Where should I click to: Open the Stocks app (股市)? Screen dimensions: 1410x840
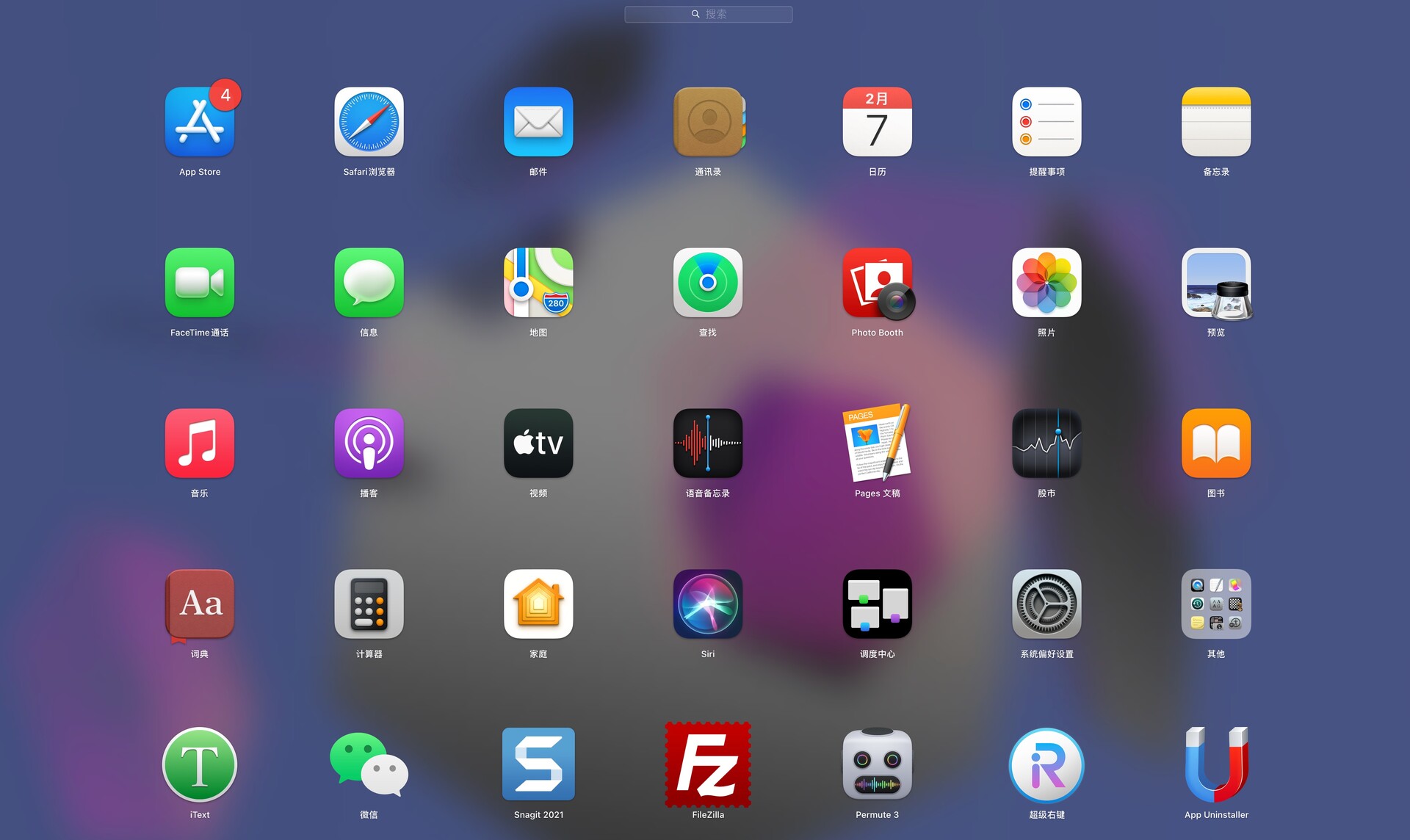pos(1046,444)
